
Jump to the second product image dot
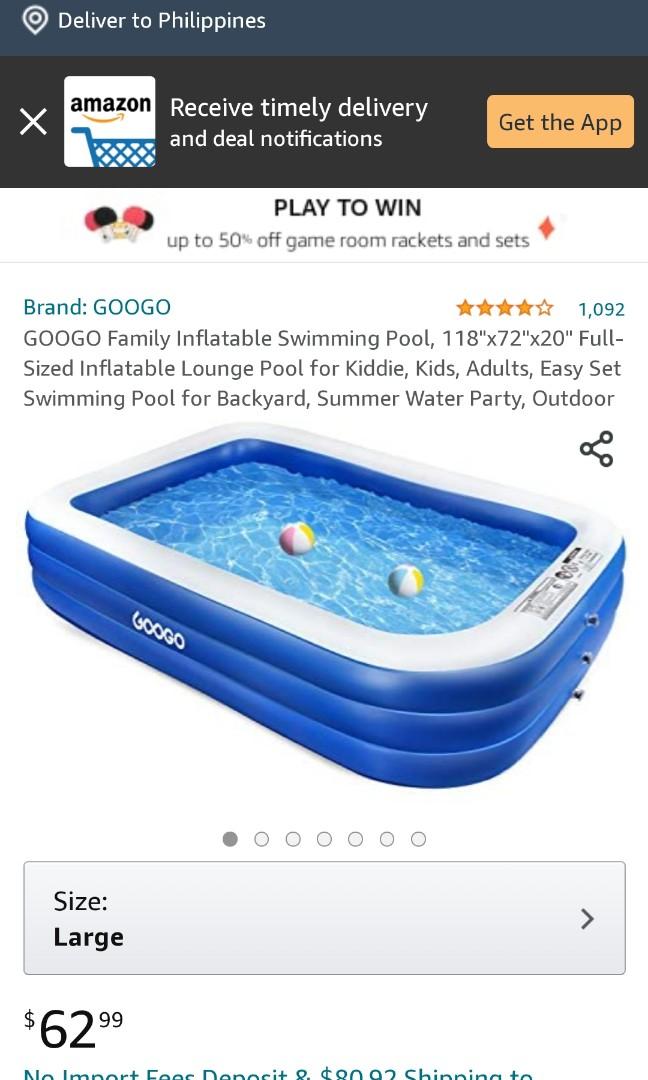[262, 839]
